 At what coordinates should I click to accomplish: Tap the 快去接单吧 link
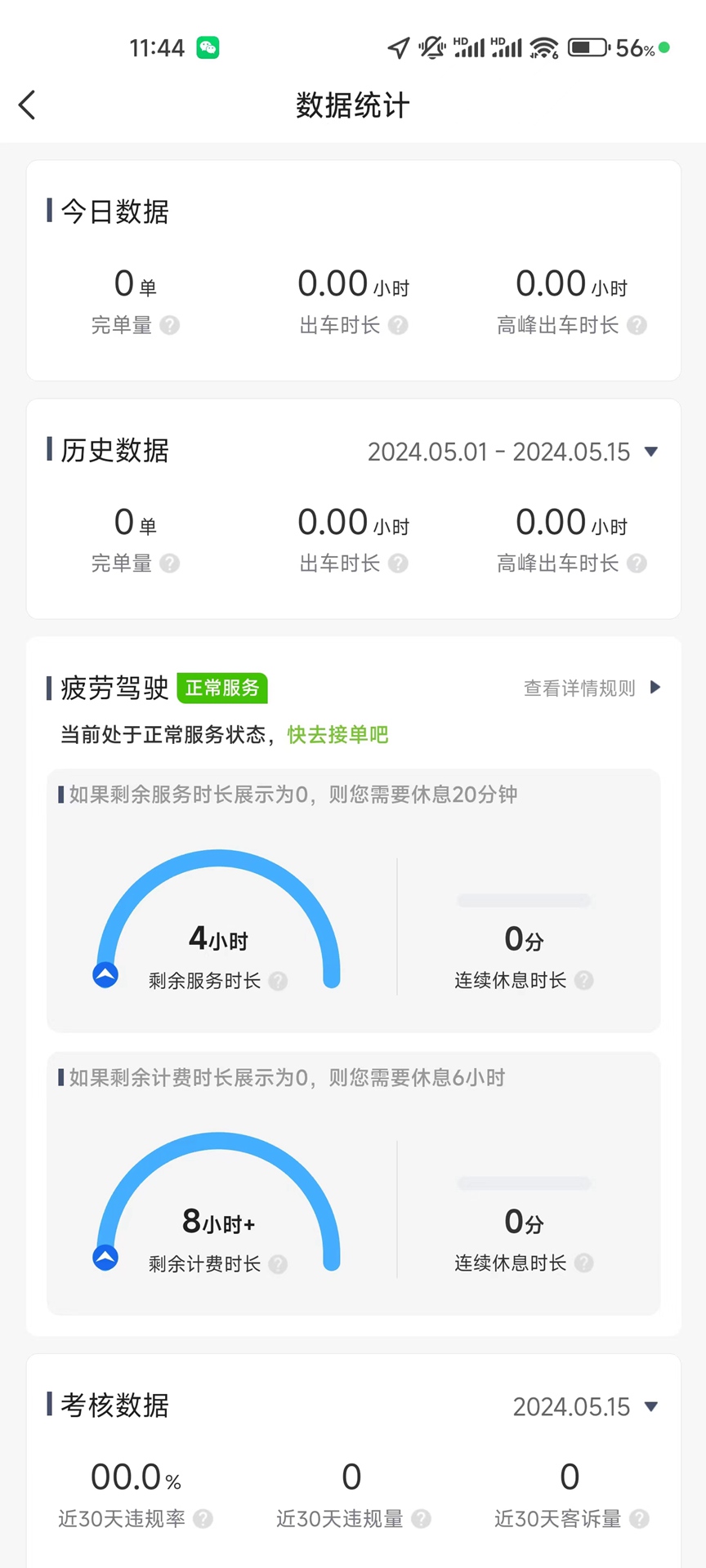click(336, 735)
